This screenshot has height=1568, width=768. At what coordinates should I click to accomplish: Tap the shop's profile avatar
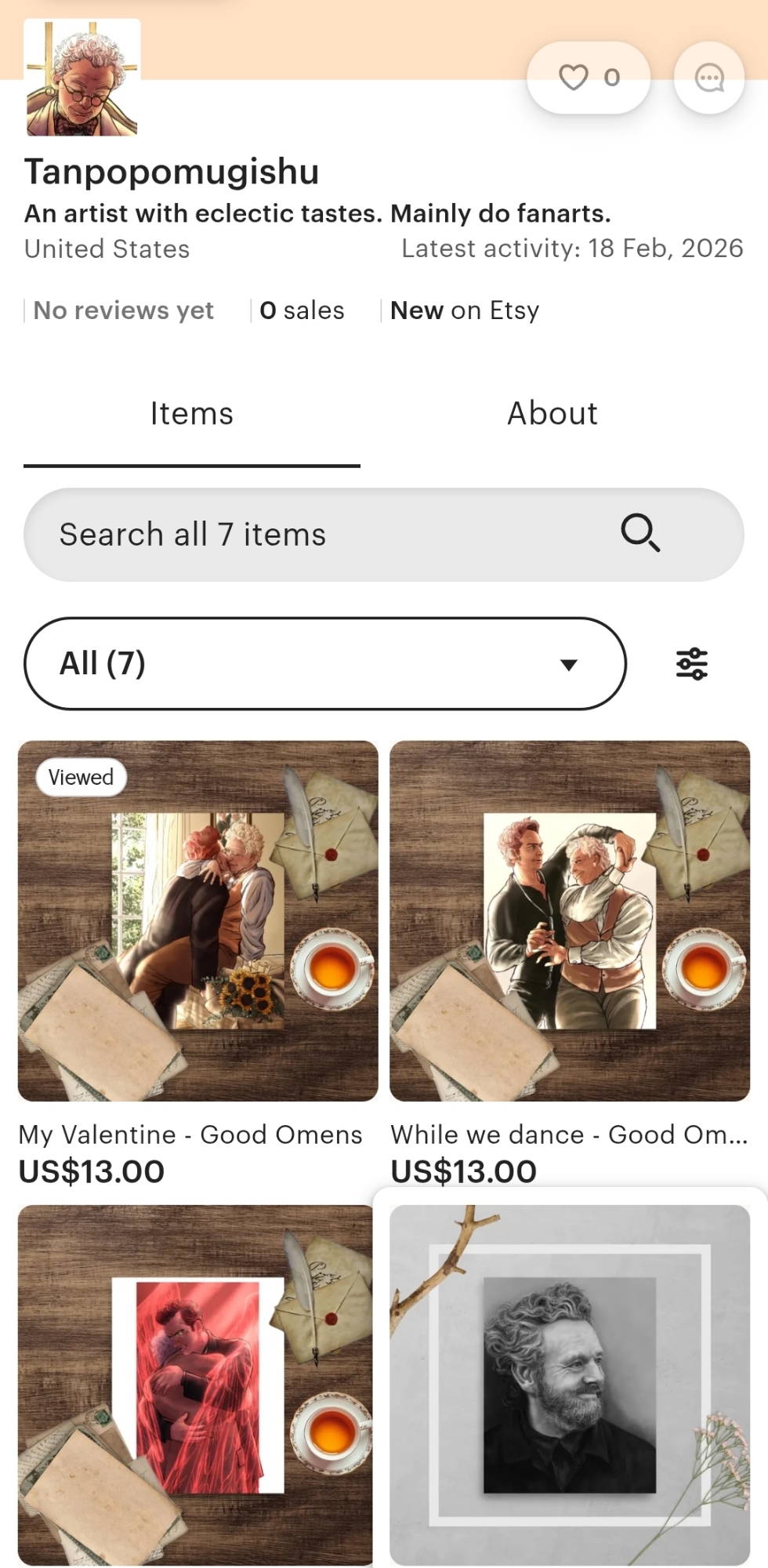point(82,78)
